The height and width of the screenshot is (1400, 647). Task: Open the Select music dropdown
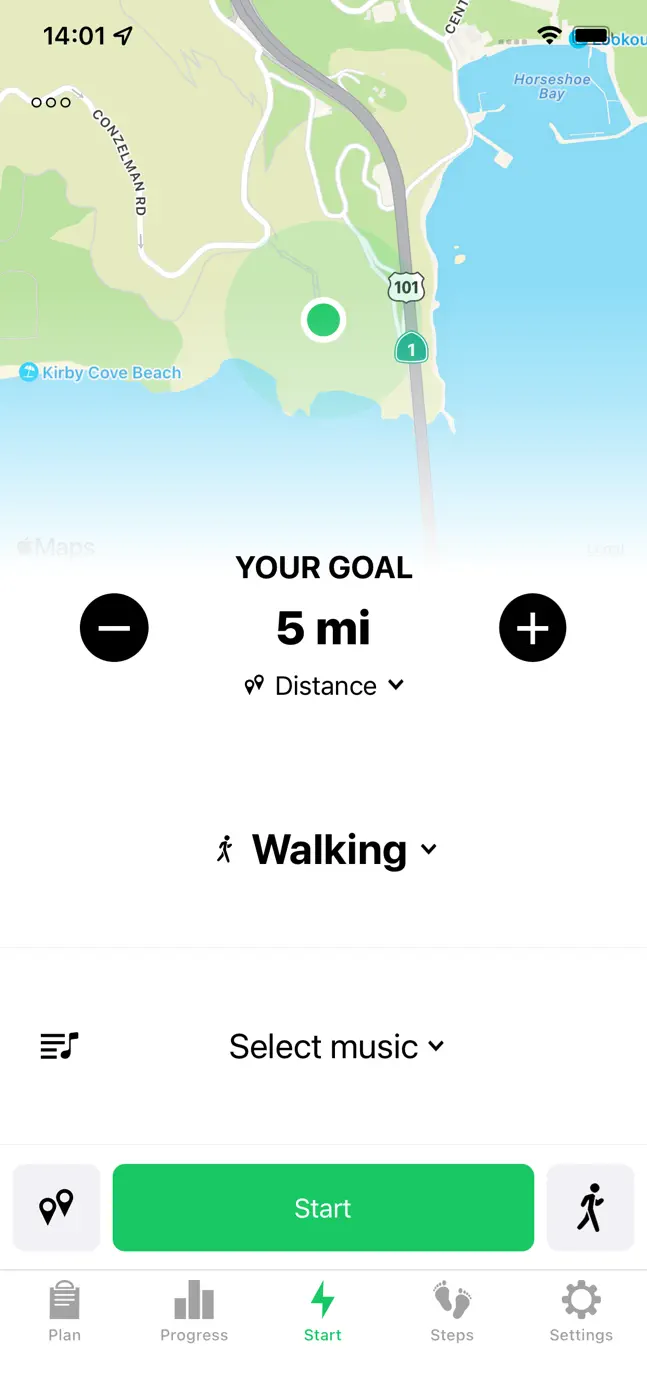tap(336, 1047)
